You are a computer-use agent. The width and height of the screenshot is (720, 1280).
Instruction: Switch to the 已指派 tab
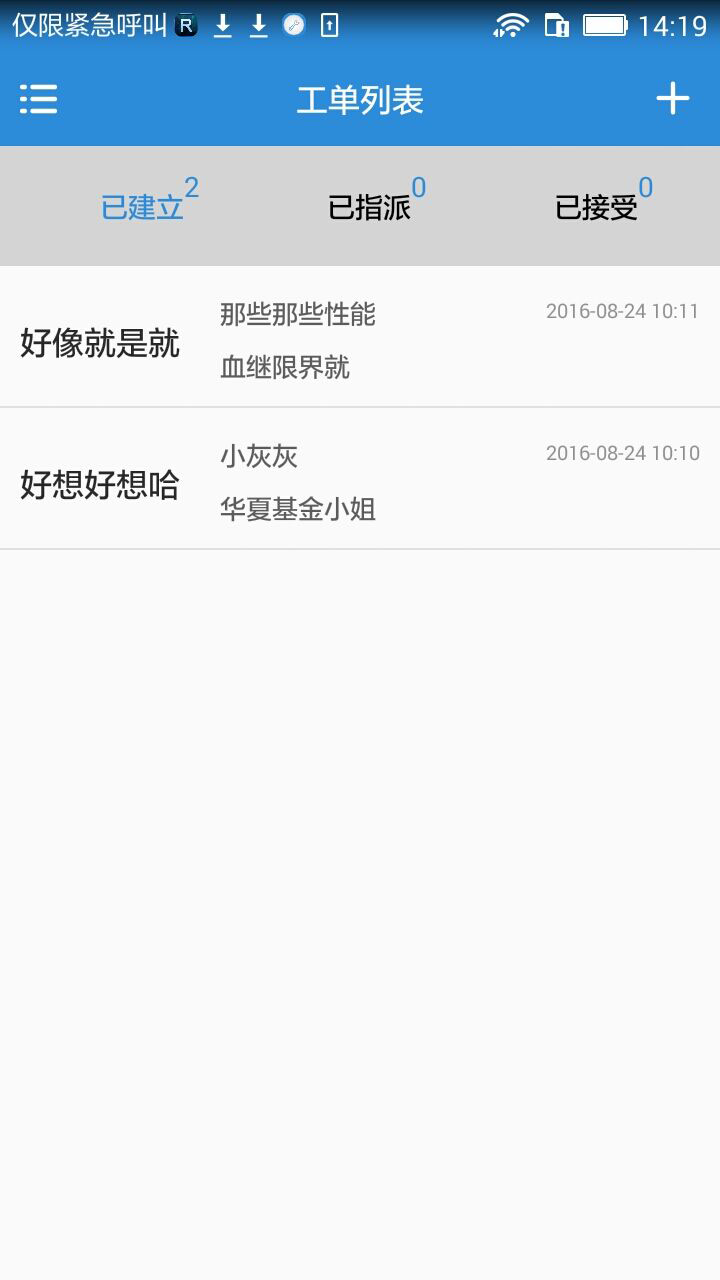click(x=370, y=206)
